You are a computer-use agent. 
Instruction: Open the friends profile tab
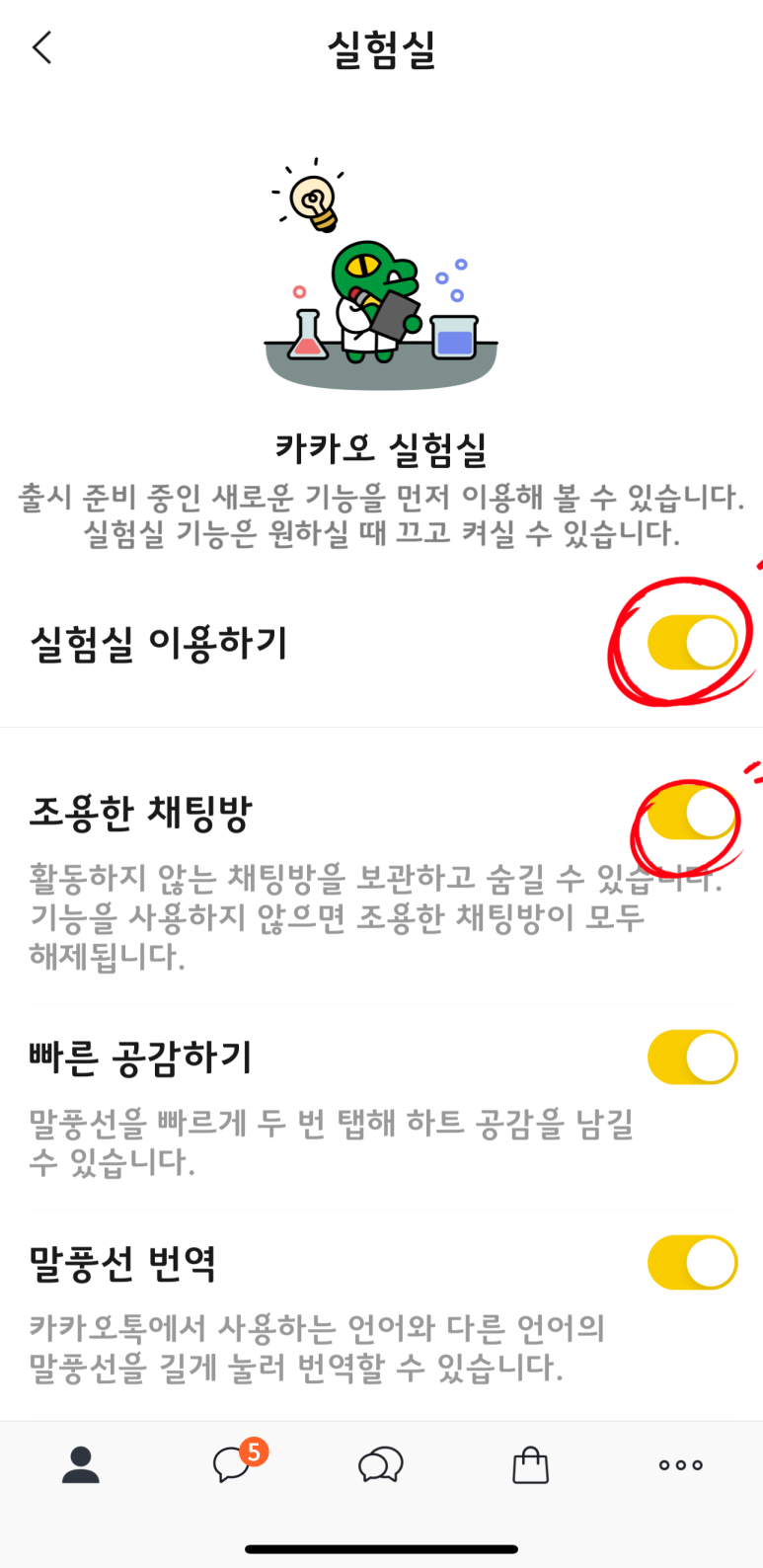[x=81, y=1464]
